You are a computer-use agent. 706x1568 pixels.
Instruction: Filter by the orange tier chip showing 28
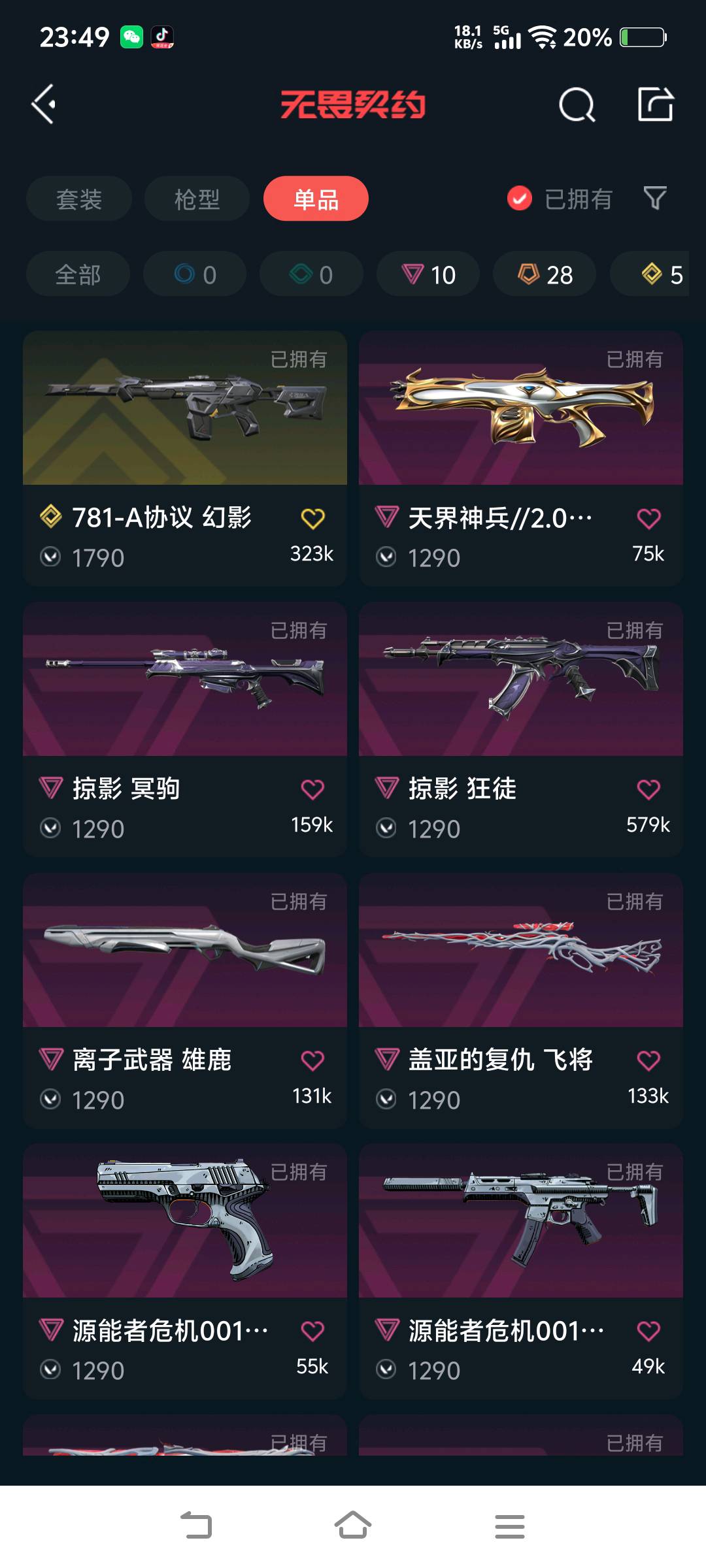tap(545, 274)
